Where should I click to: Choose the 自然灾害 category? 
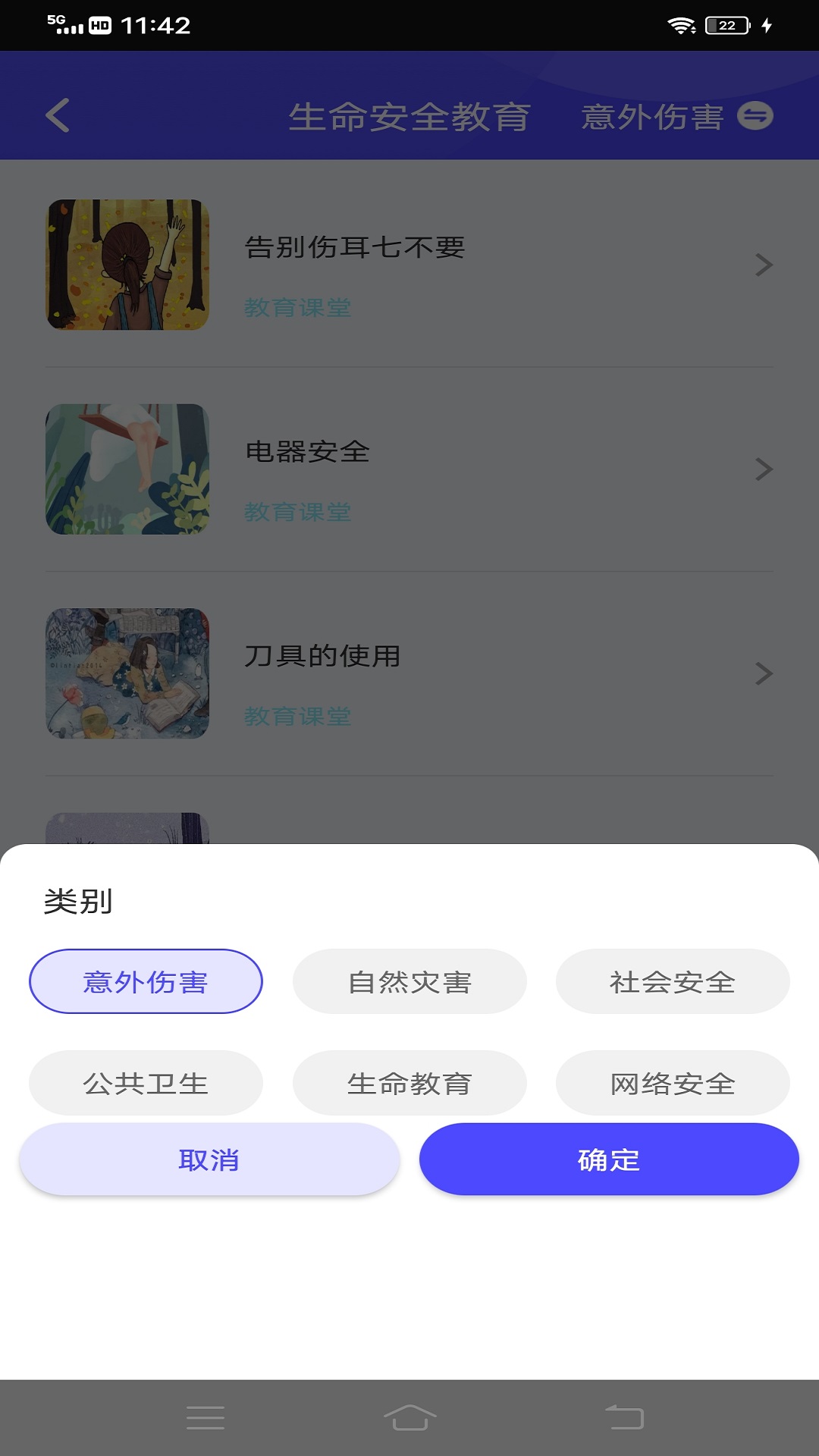click(x=409, y=981)
